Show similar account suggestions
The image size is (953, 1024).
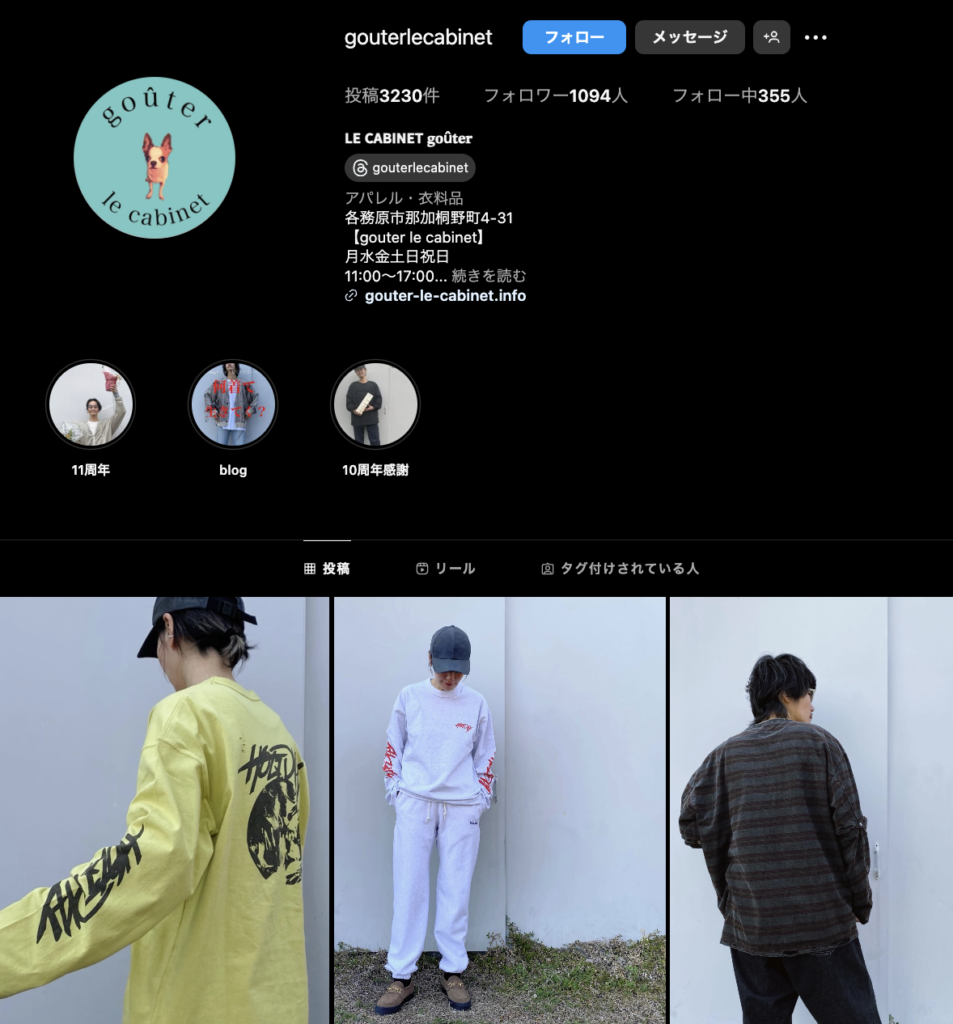click(x=771, y=37)
